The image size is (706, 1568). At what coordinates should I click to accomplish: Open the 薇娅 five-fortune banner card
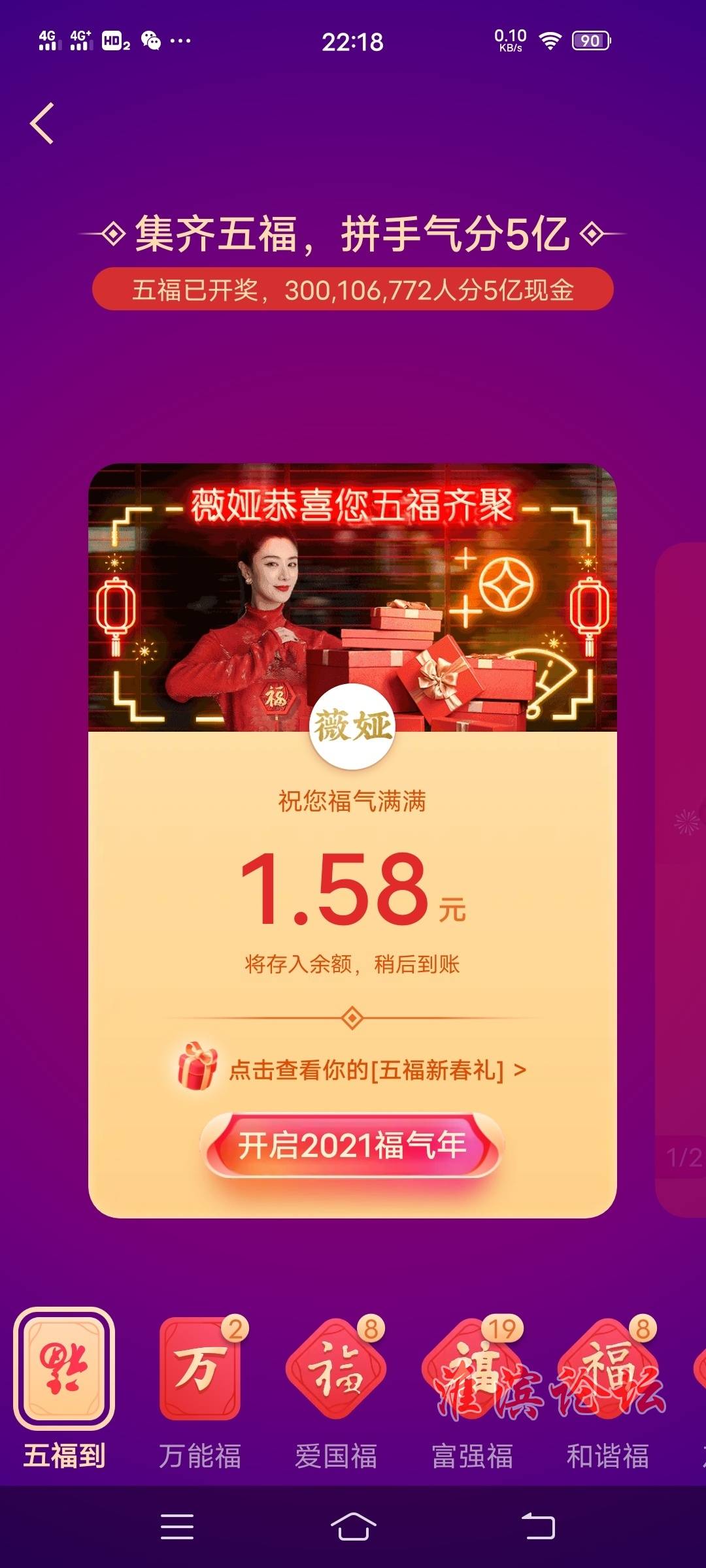[352, 598]
